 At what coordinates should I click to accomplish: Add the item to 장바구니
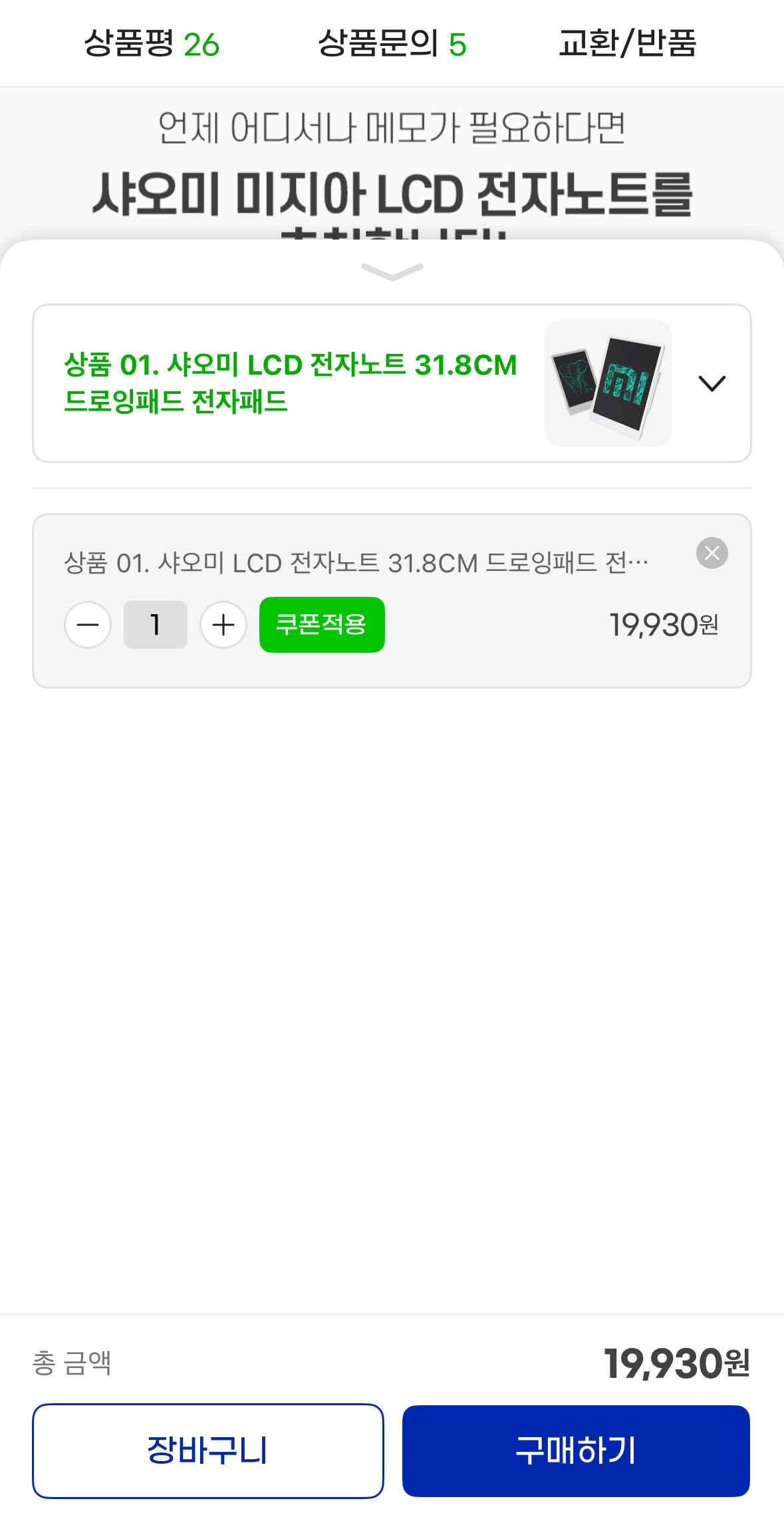point(207,1450)
